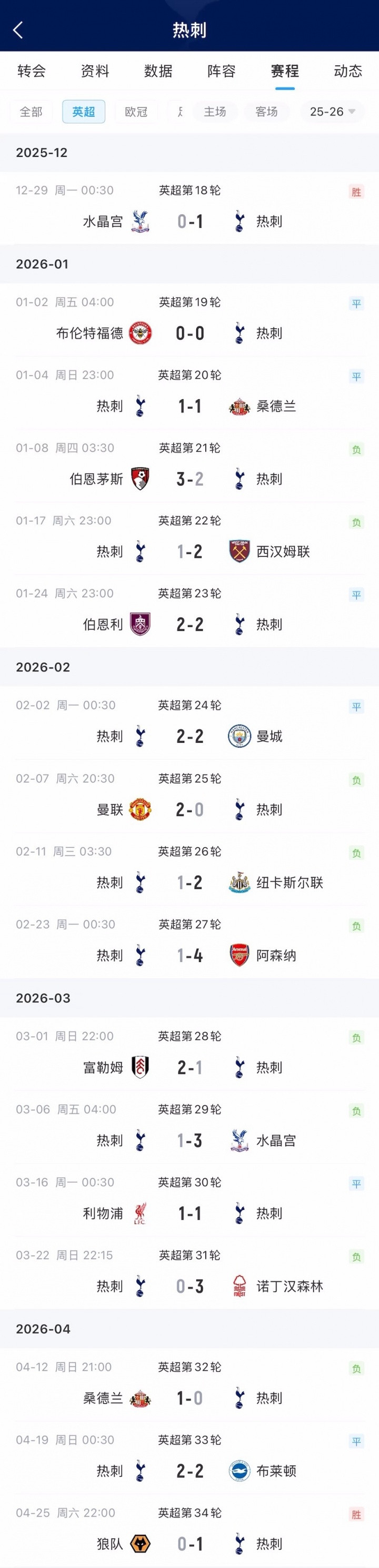Switch to the 资料 tab

(95, 71)
